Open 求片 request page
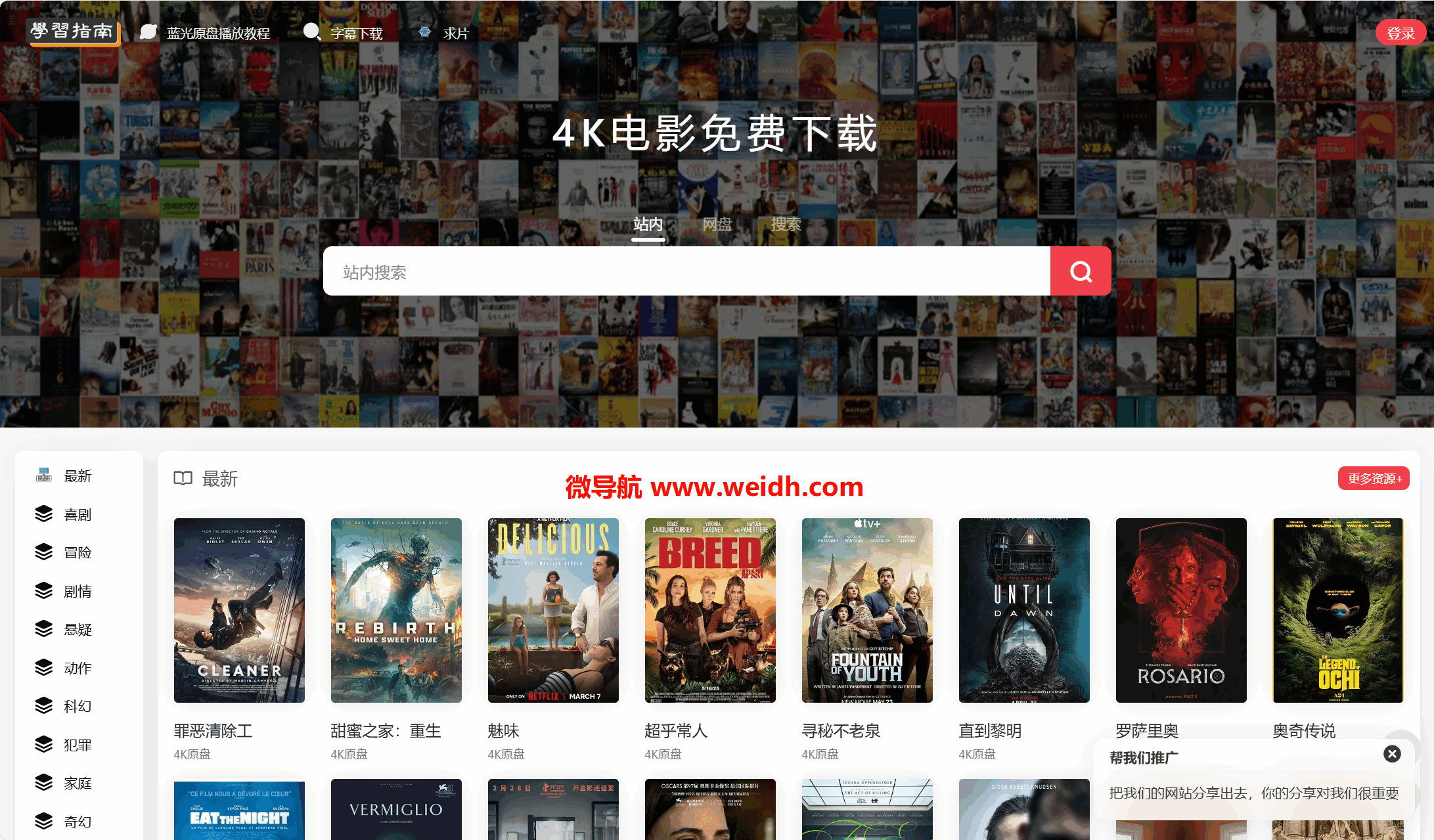Image resolution: width=1434 pixels, height=840 pixels. click(455, 33)
